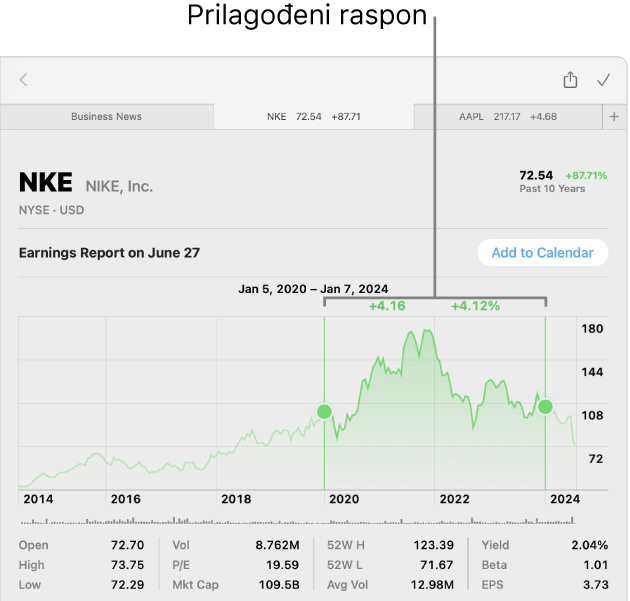The height and width of the screenshot is (601, 630).
Task: Switch to the Business News tab
Action: tap(106, 117)
